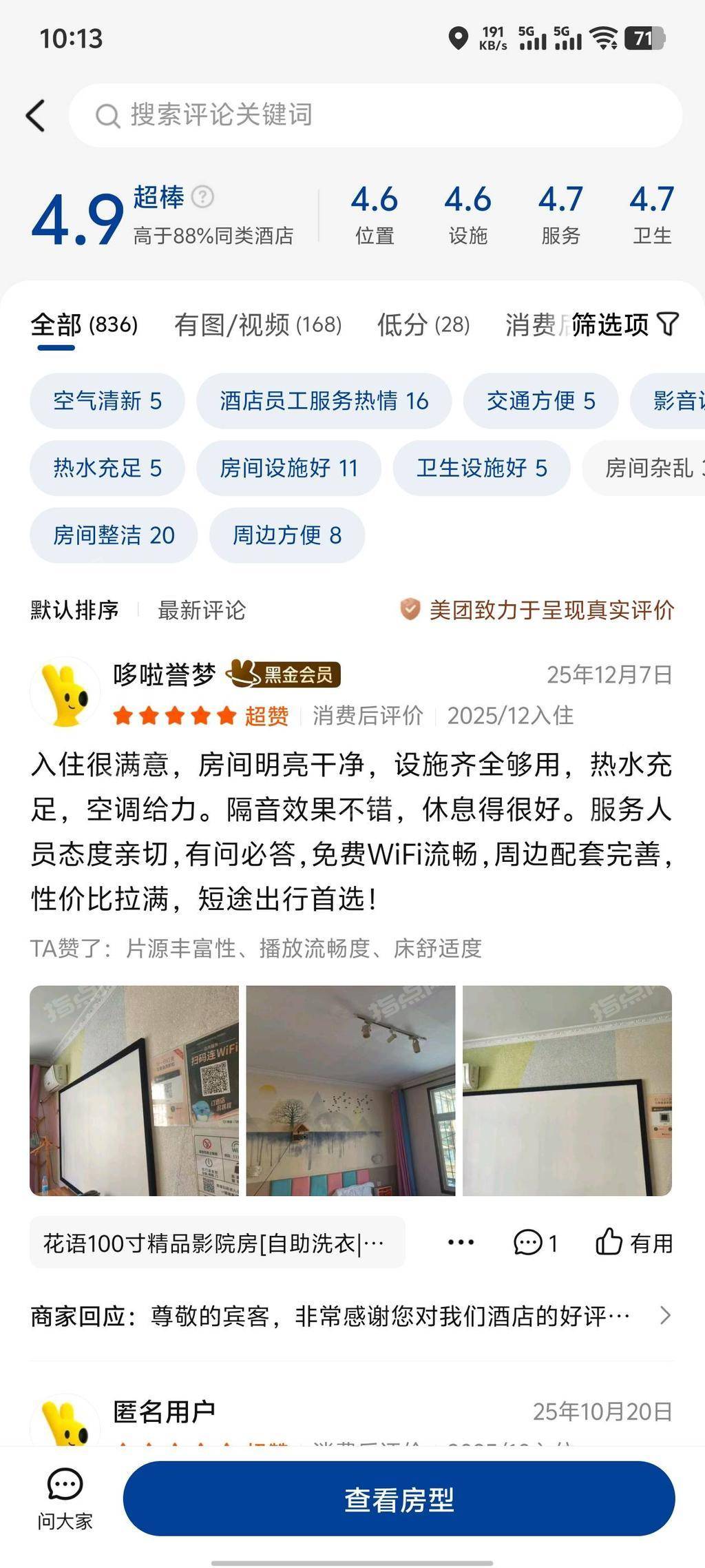Select the 卫生设施好 chip

tap(481, 468)
